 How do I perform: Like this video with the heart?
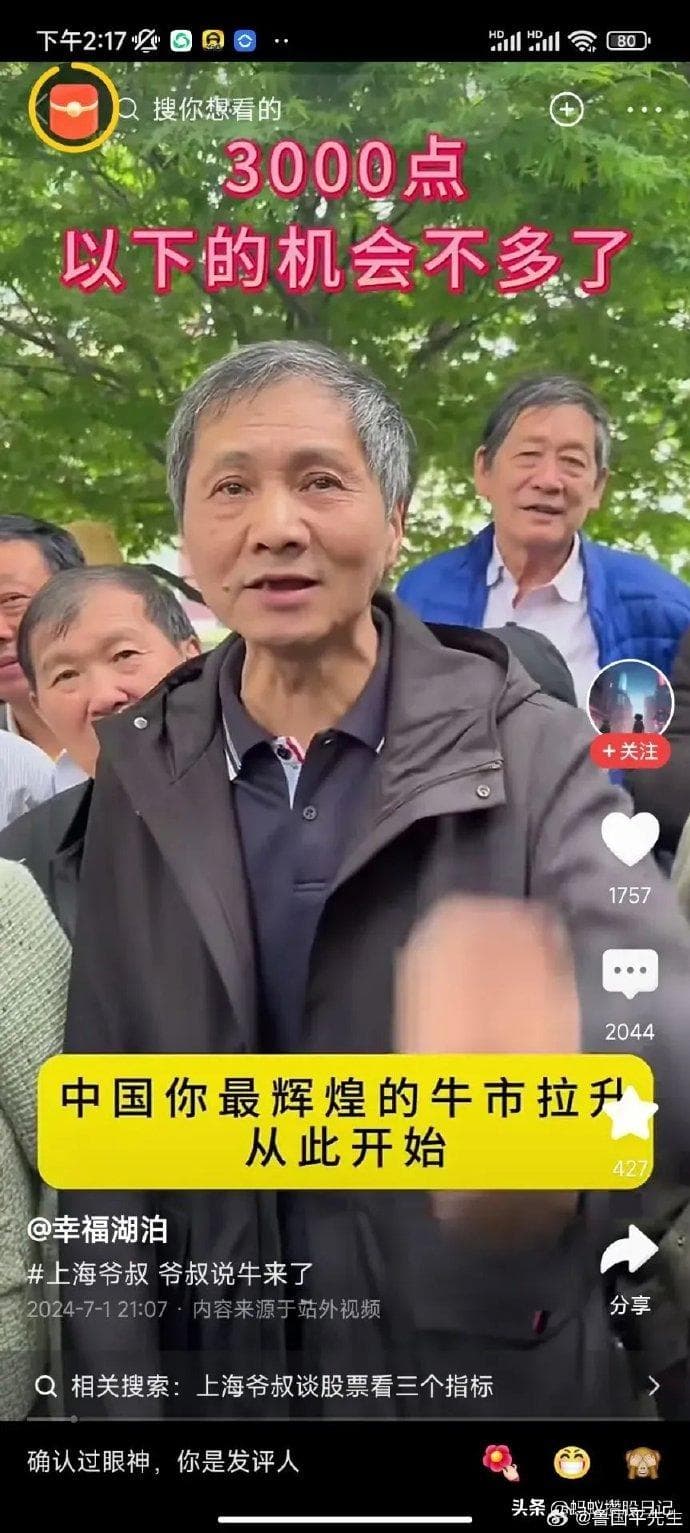pos(630,840)
